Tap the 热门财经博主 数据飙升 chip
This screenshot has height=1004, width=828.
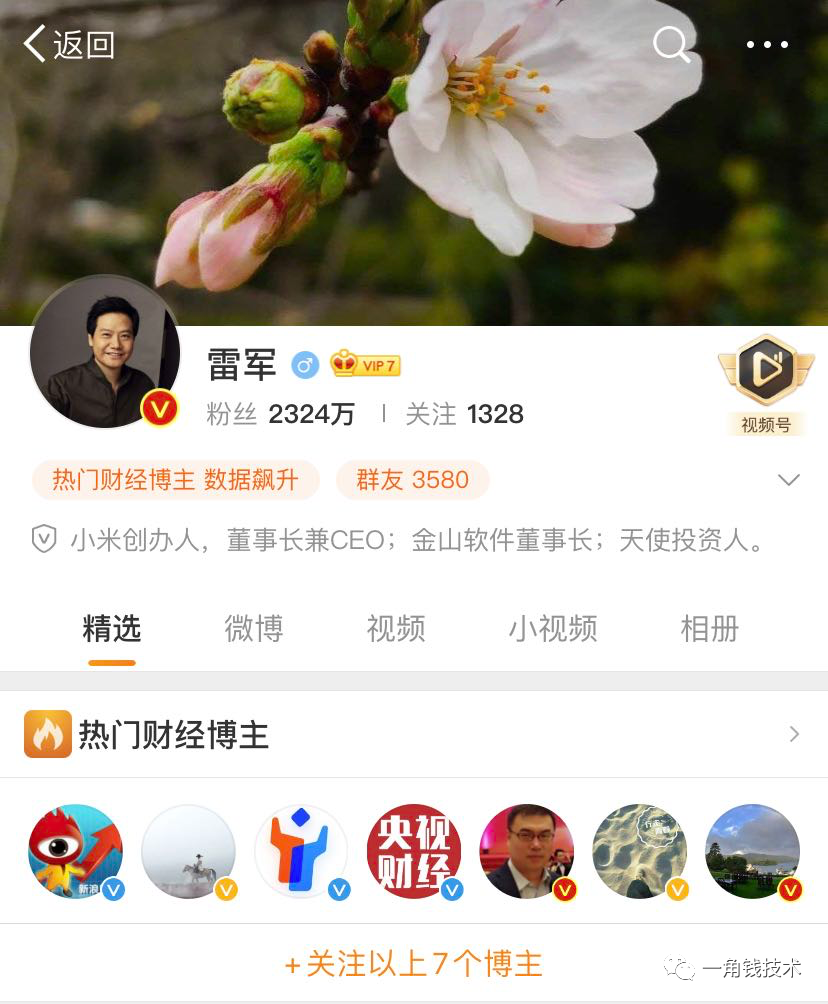[x=175, y=480]
